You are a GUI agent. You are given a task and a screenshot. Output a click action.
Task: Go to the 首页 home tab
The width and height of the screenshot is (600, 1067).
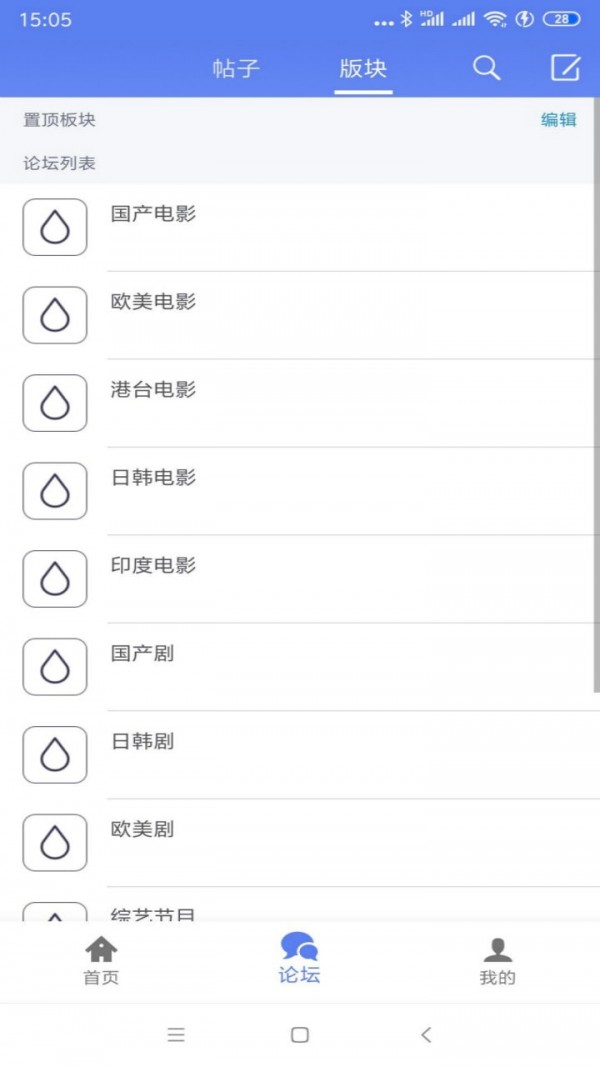[x=101, y=961]
